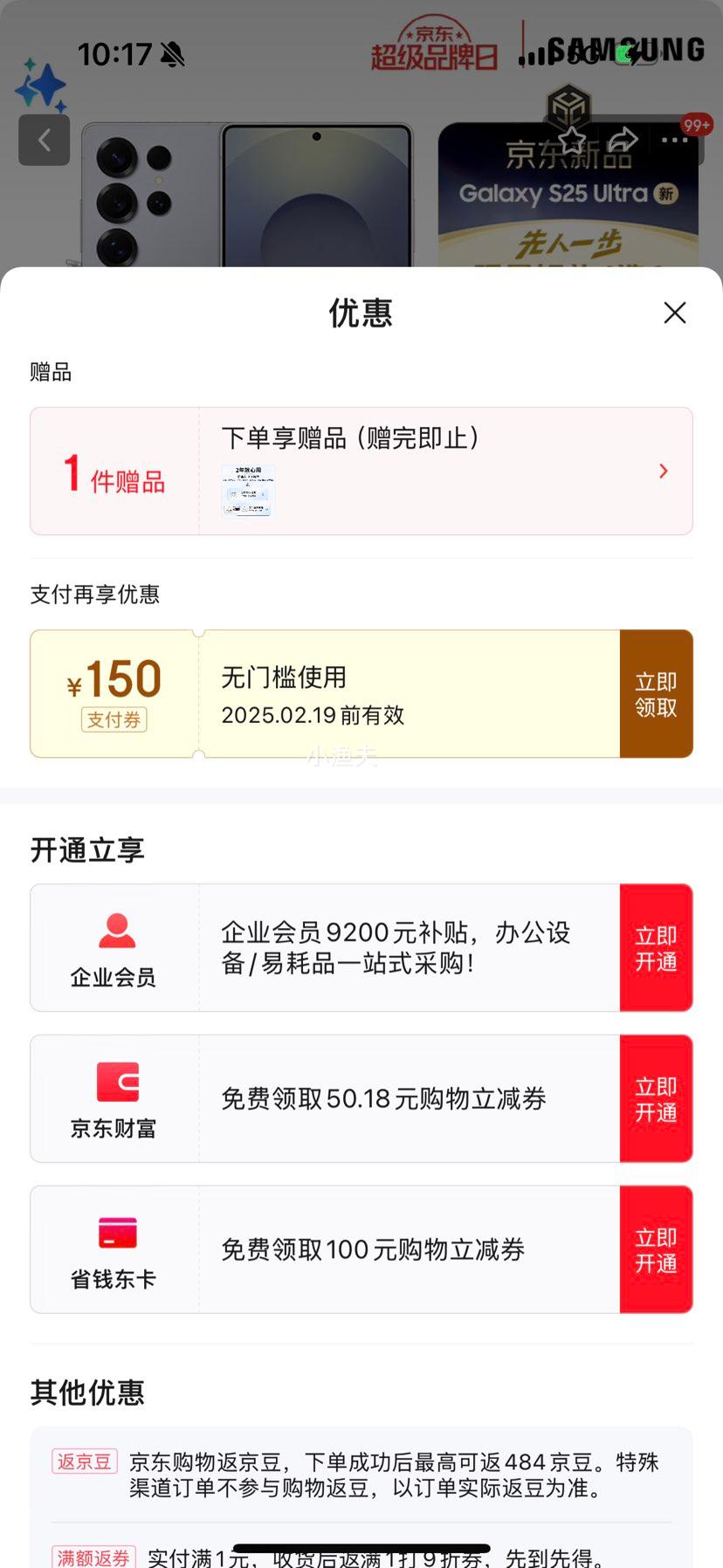Open the three-dot more menu at top
Viewport: 723px width, 1568px height.
pos(674,140)
